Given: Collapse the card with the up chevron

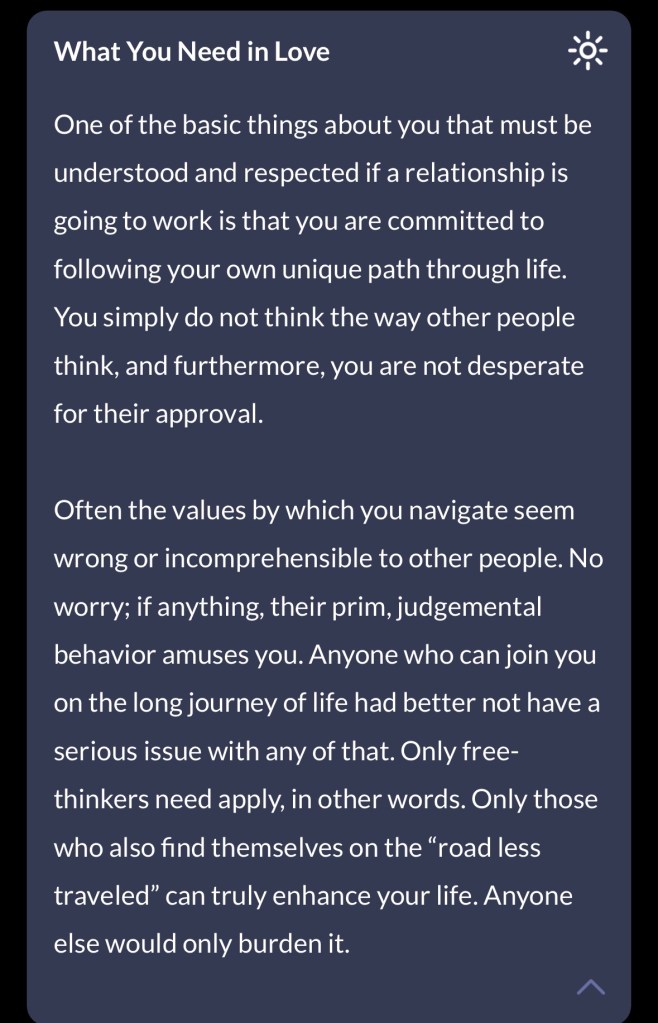Looking at the screenshot, I should [x=591, y=986].
